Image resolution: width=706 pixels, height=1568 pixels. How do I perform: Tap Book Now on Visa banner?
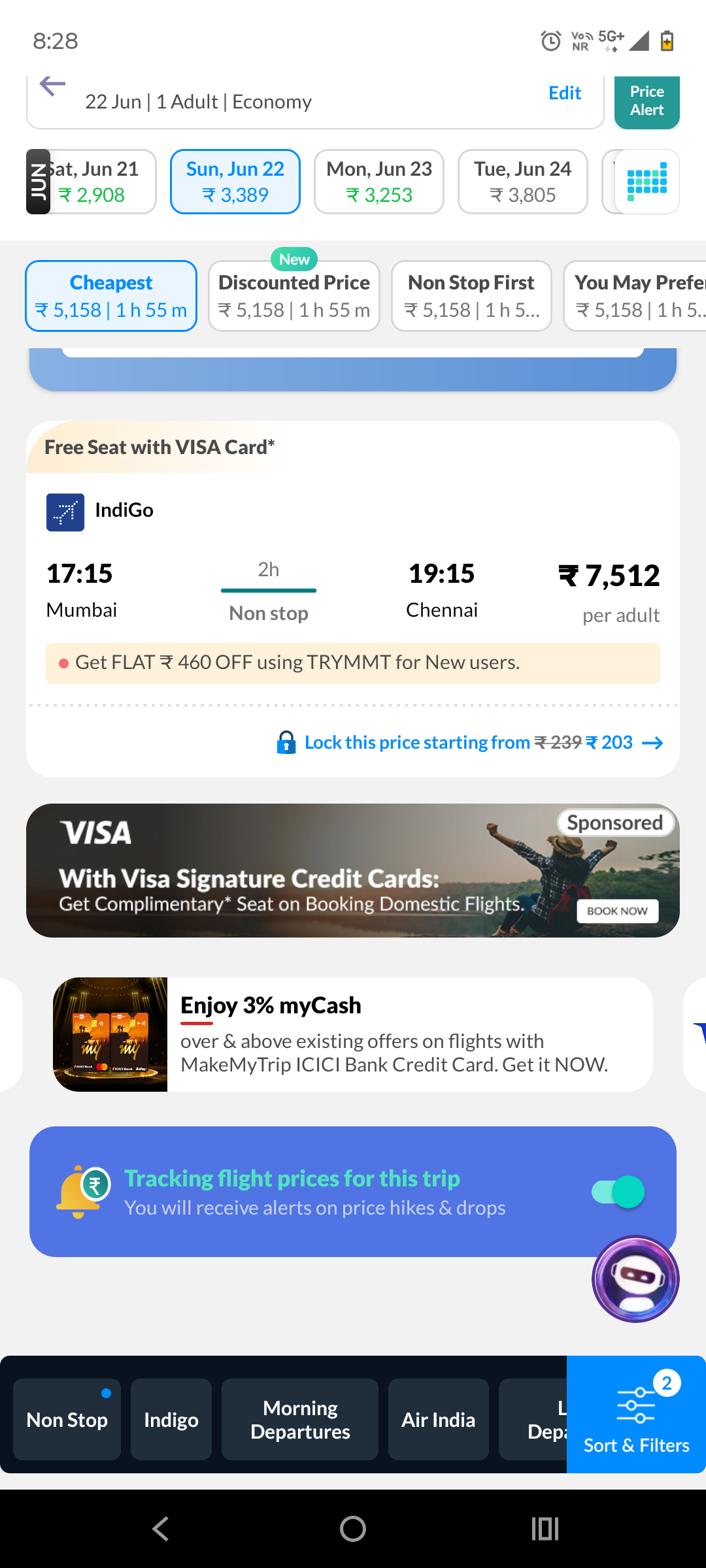(617, 911)
